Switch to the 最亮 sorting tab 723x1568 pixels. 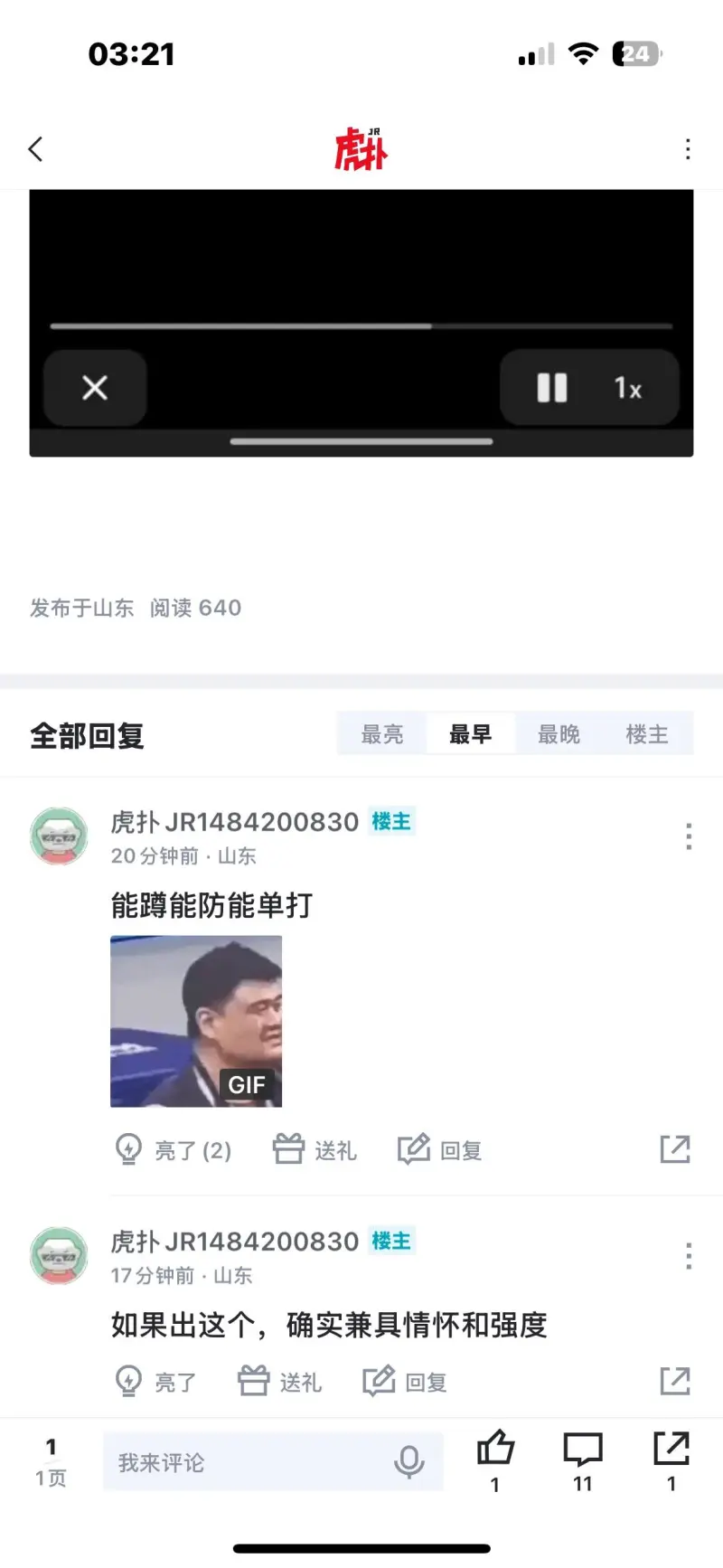(382, 734)
